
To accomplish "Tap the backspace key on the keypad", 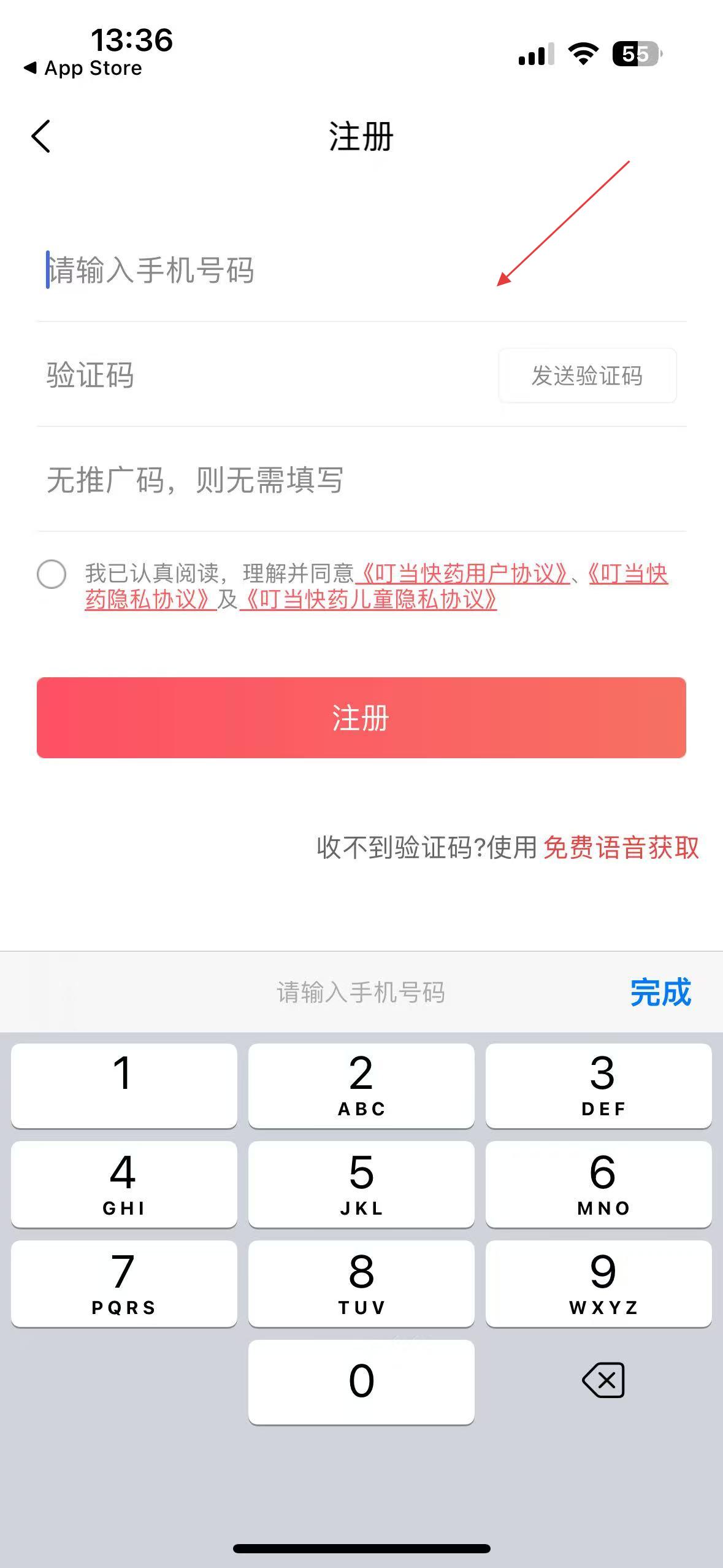I will pyautogui.click(x=603, y=1381).
